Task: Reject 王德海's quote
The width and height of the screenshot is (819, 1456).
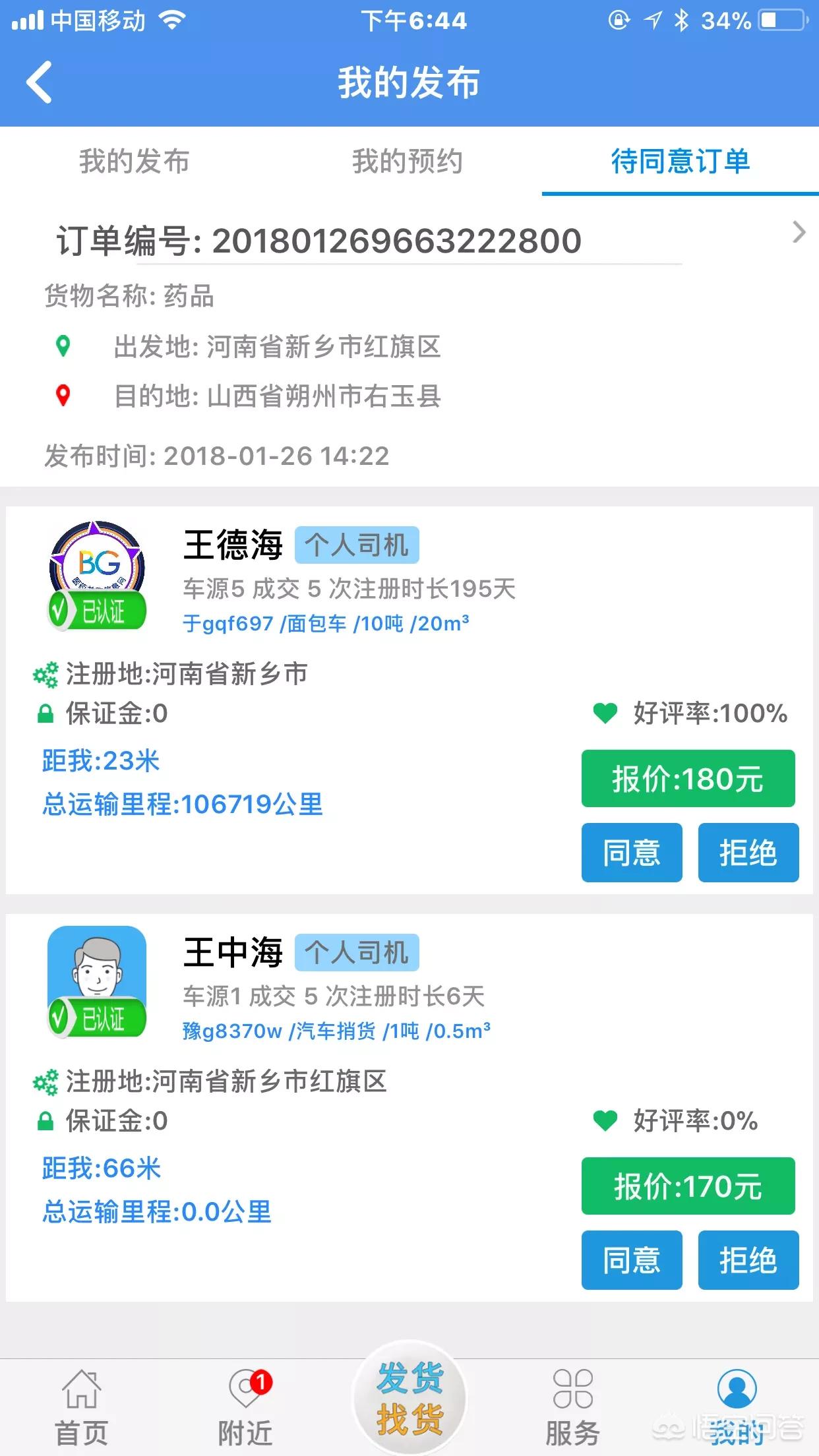Action: point(748,853)
